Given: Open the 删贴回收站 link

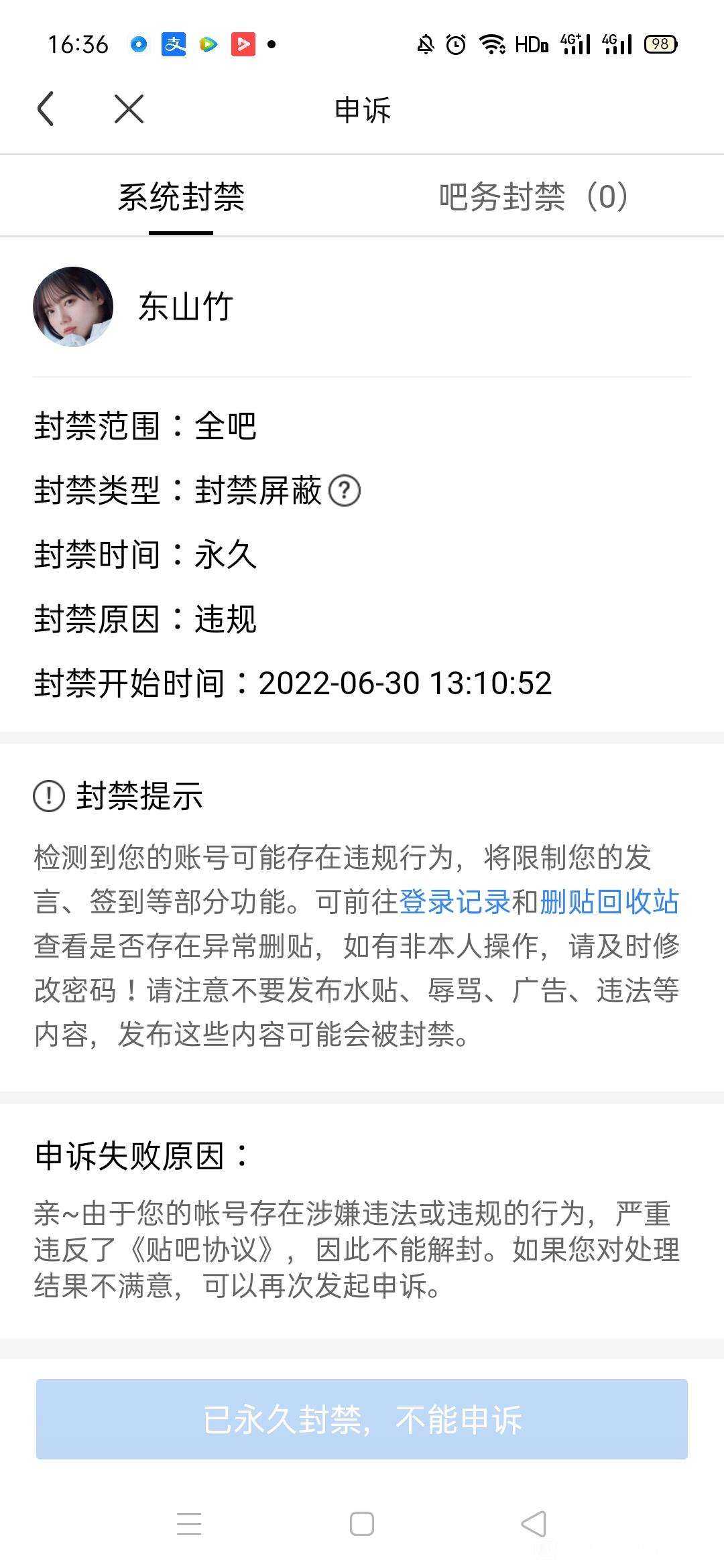Looking at the screenshot, I should click(x=609, y=902).
